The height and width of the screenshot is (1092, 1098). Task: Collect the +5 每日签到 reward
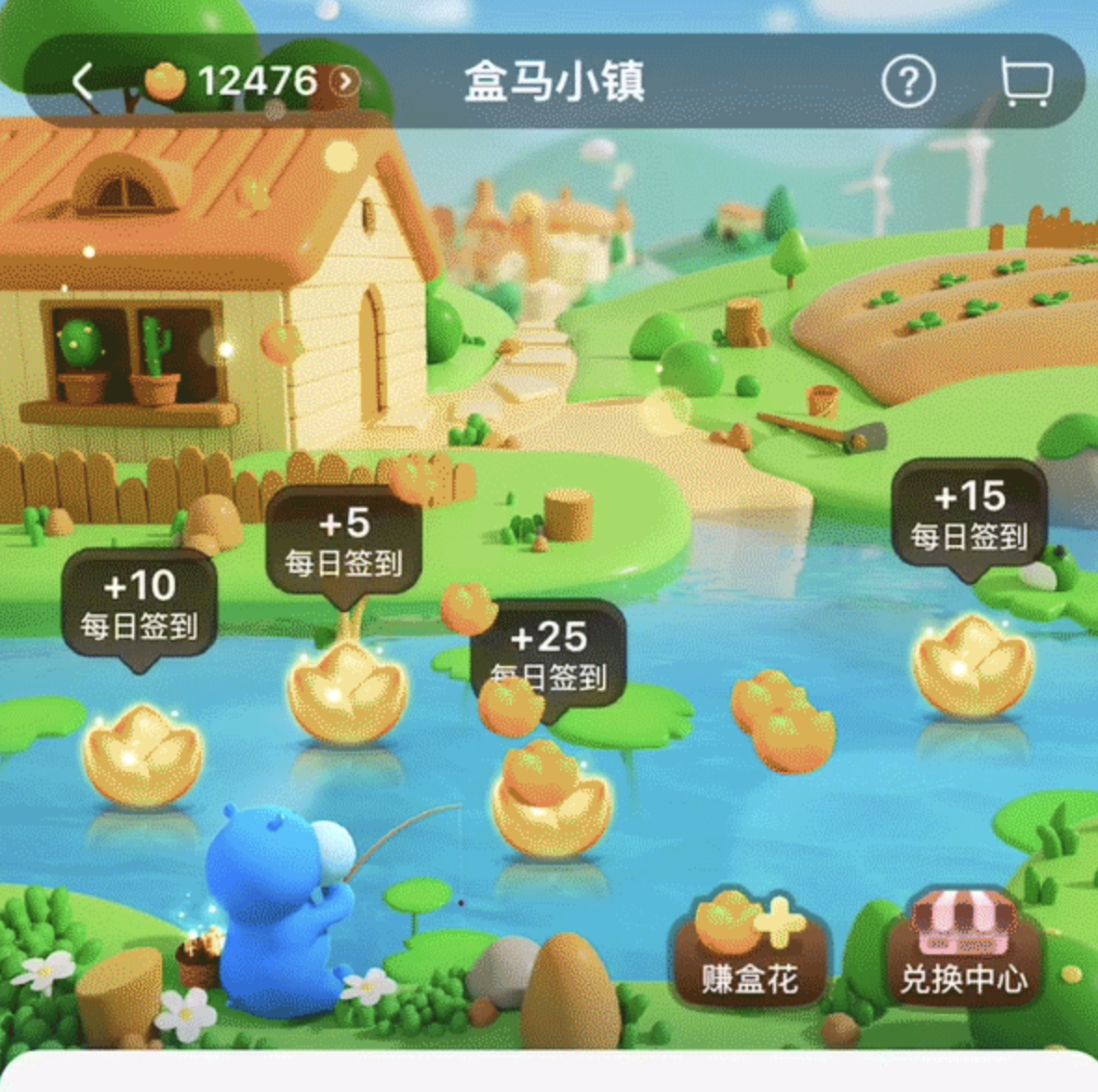[346, 693]
